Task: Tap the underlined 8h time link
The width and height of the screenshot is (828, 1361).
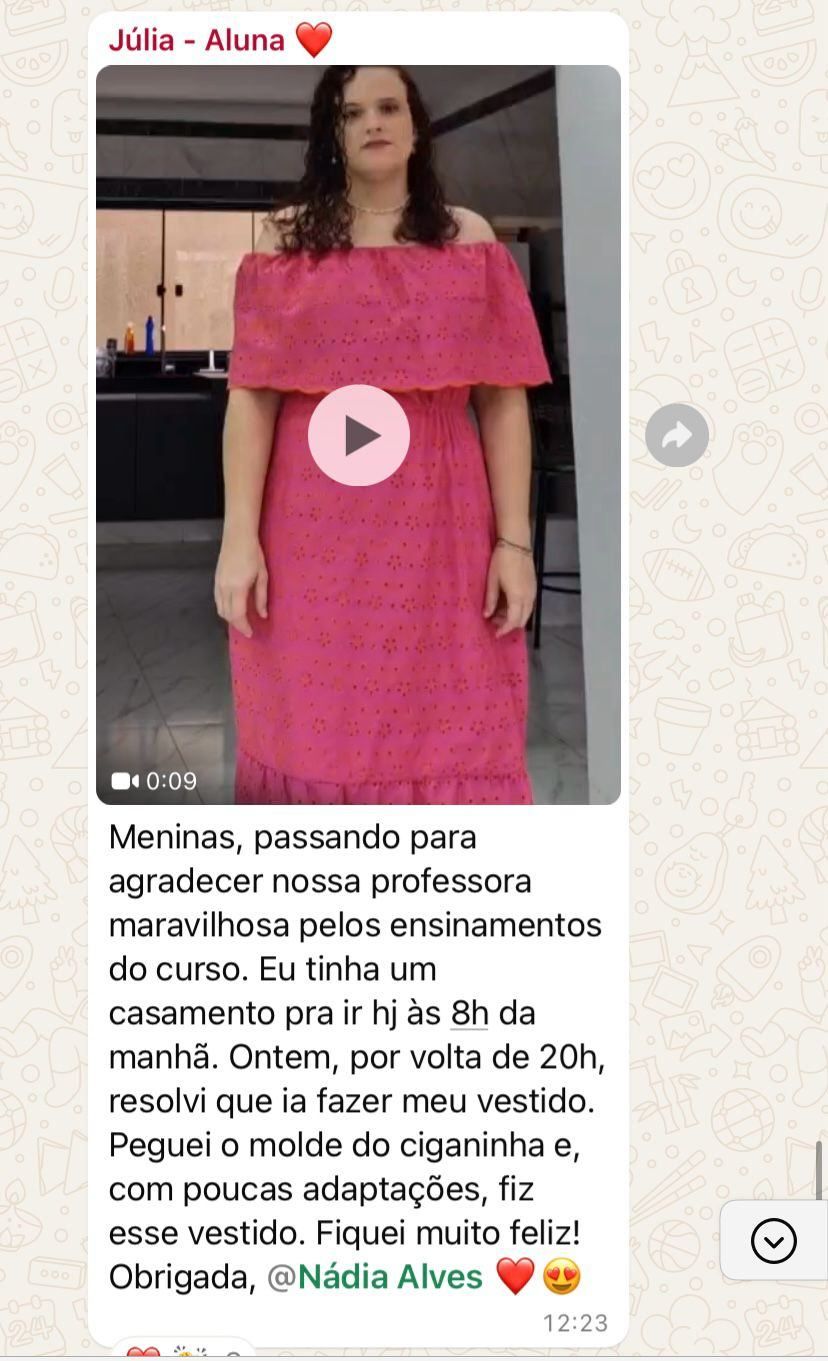Action: click(469, 1013)
